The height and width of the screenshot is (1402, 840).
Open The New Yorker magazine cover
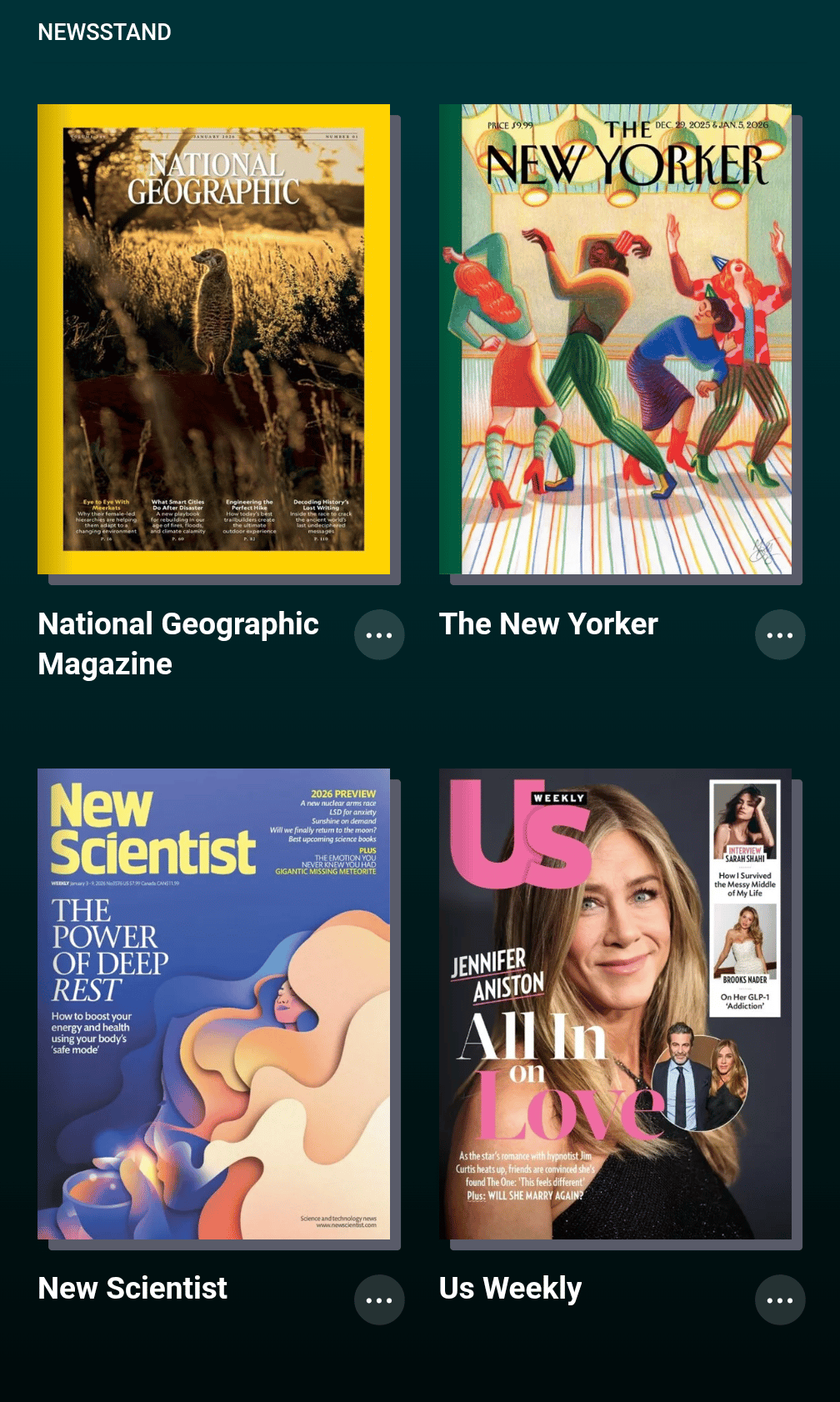(615, 339)
